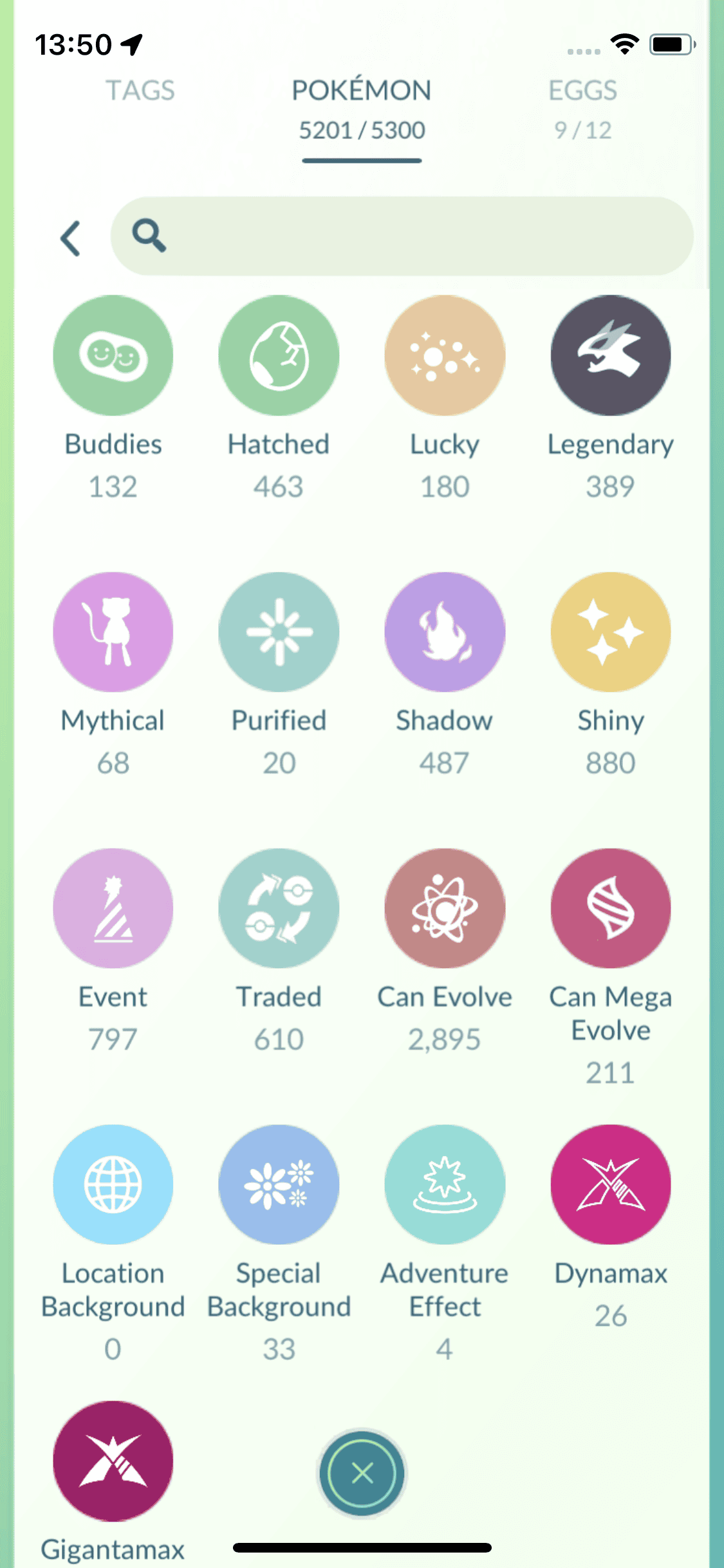Show Pokémon that Can Evolve
Viewport: 724px width, 1568px height.
(445, 908)
